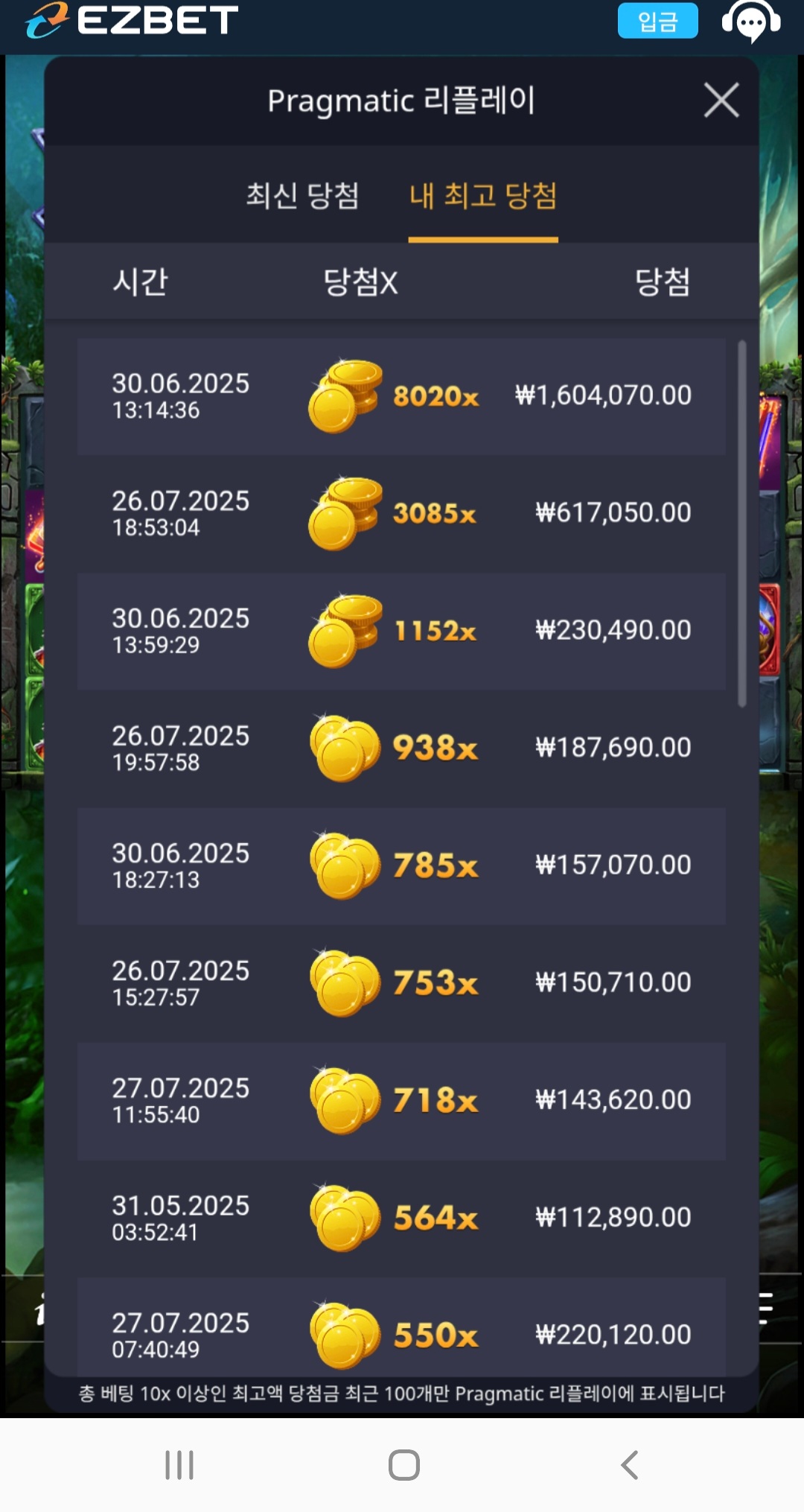
Task: Select the 내 최고 당첨 tab
Action: point(483,196)
